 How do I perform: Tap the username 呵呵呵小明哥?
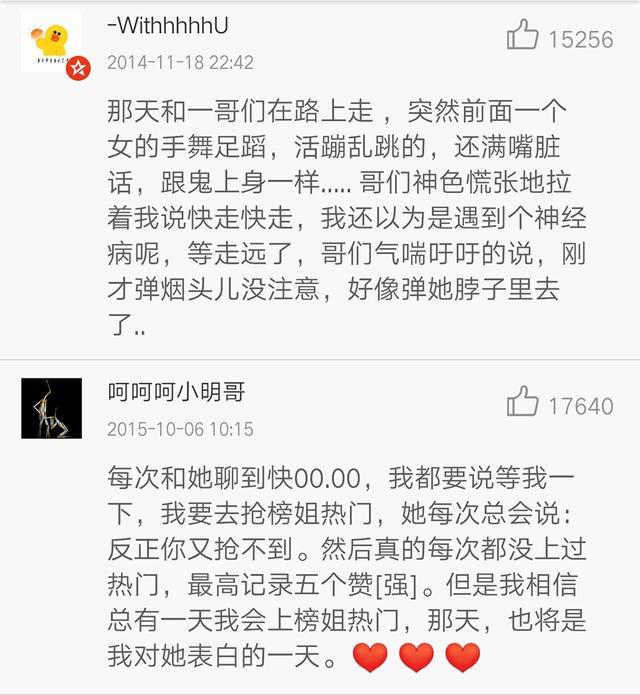tap(176, 392)
